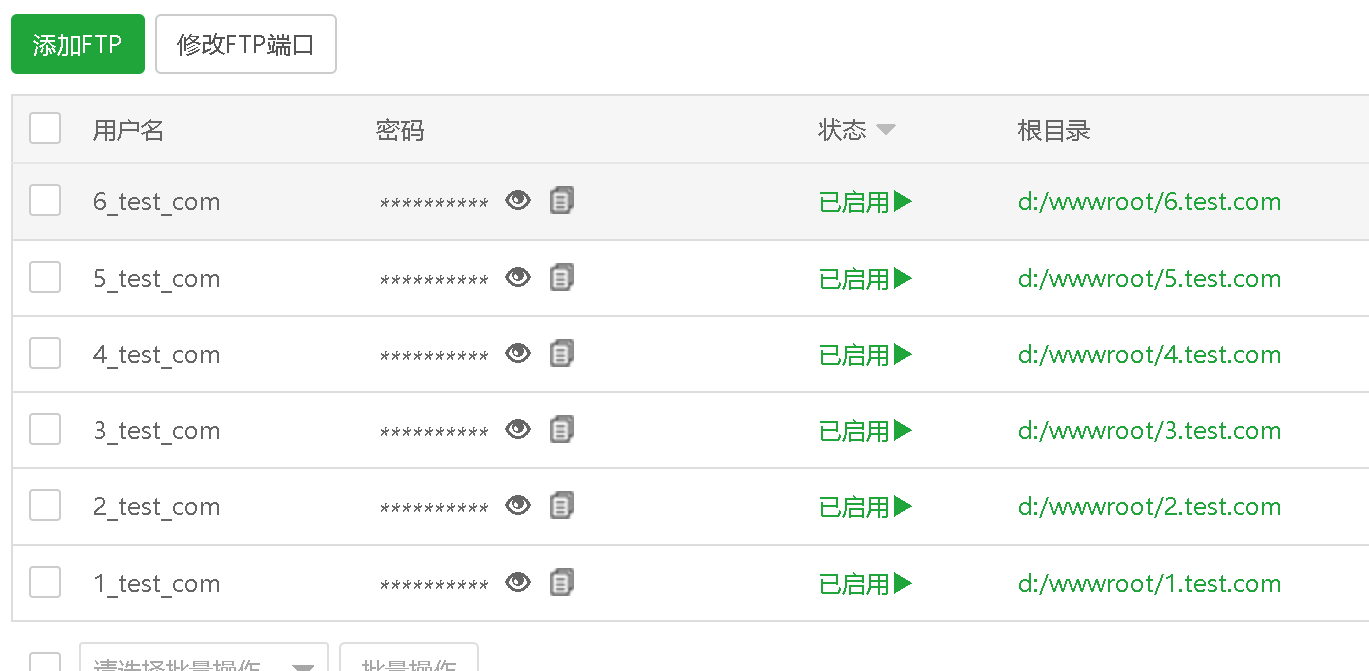Toggle 已启用 status for 4_test_com
1369x671 pixels.
(x=865, y=355)
